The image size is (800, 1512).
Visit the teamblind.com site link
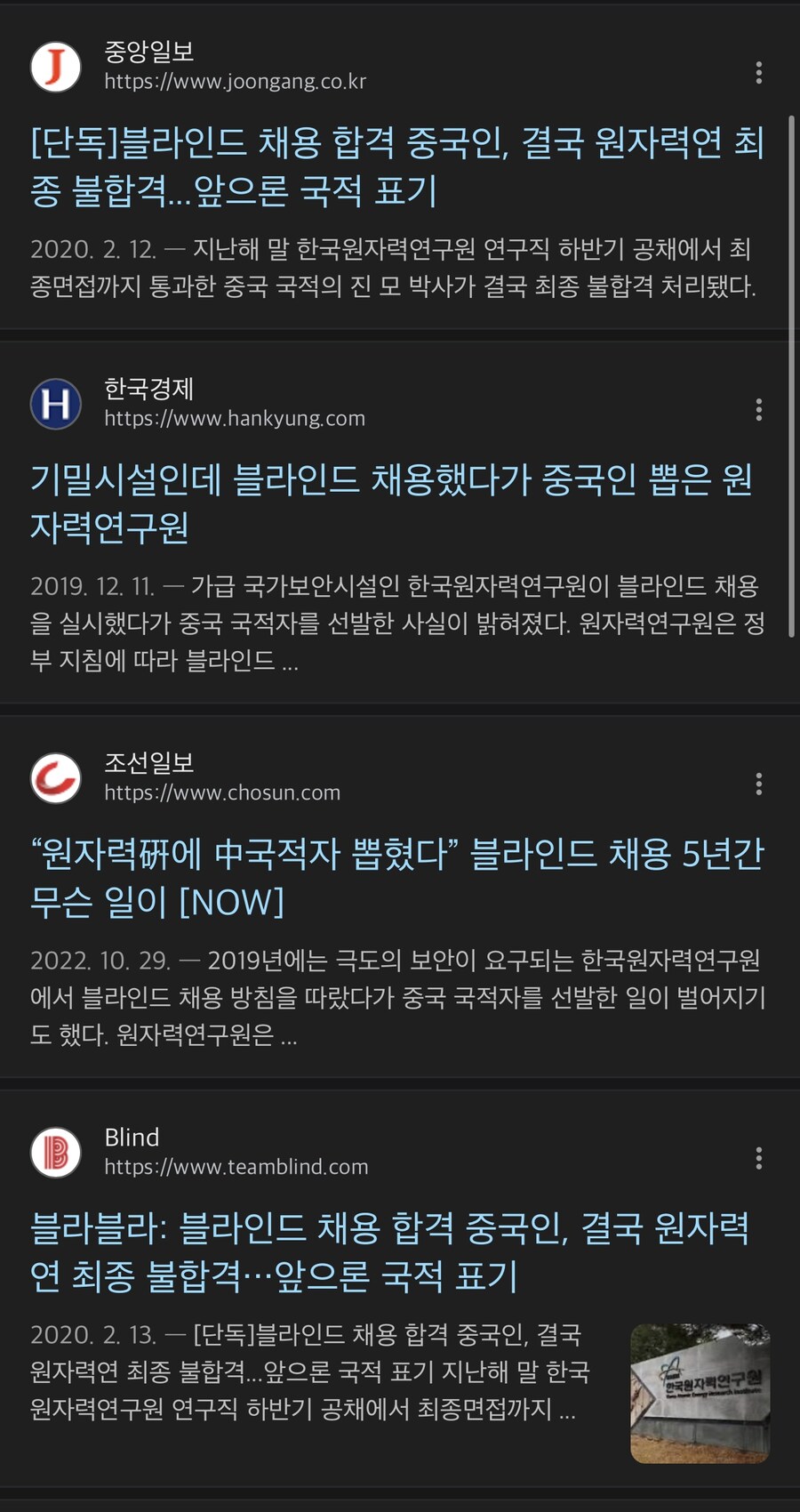(236, 1168)
